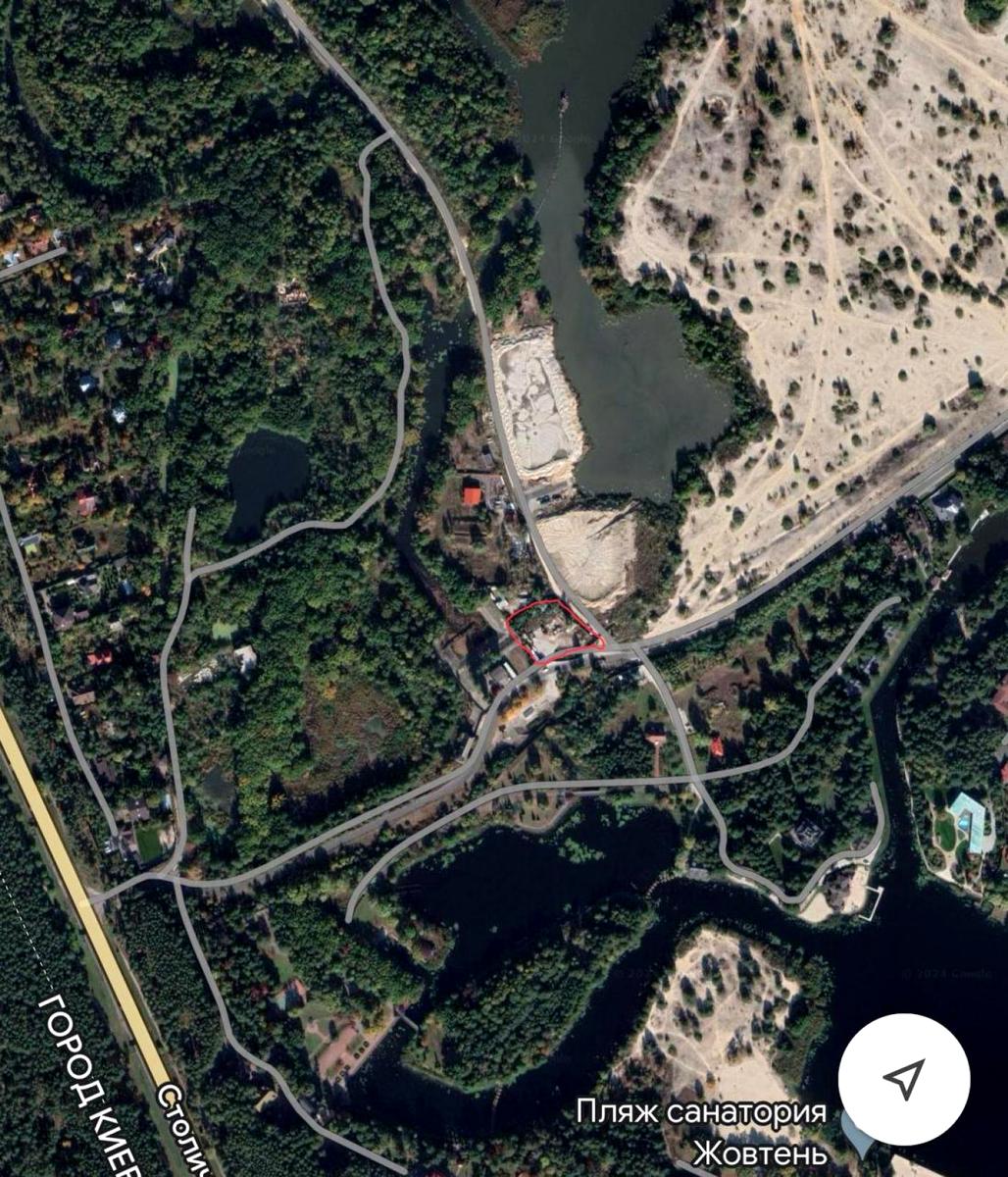Tap the my-location arrow button

(903, 1079)
